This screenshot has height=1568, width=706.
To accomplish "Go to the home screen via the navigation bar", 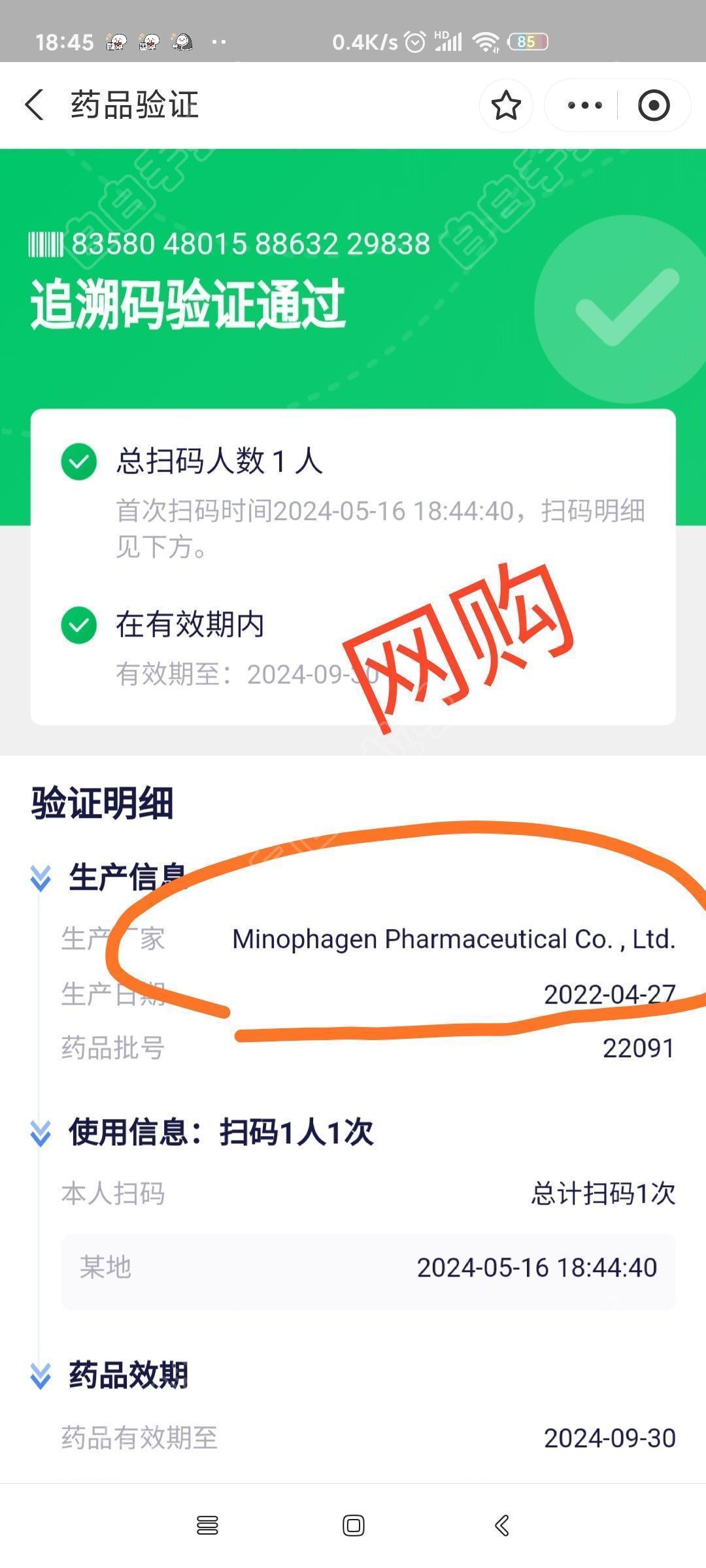I will pyautogui.click(x=353, y=1525).
